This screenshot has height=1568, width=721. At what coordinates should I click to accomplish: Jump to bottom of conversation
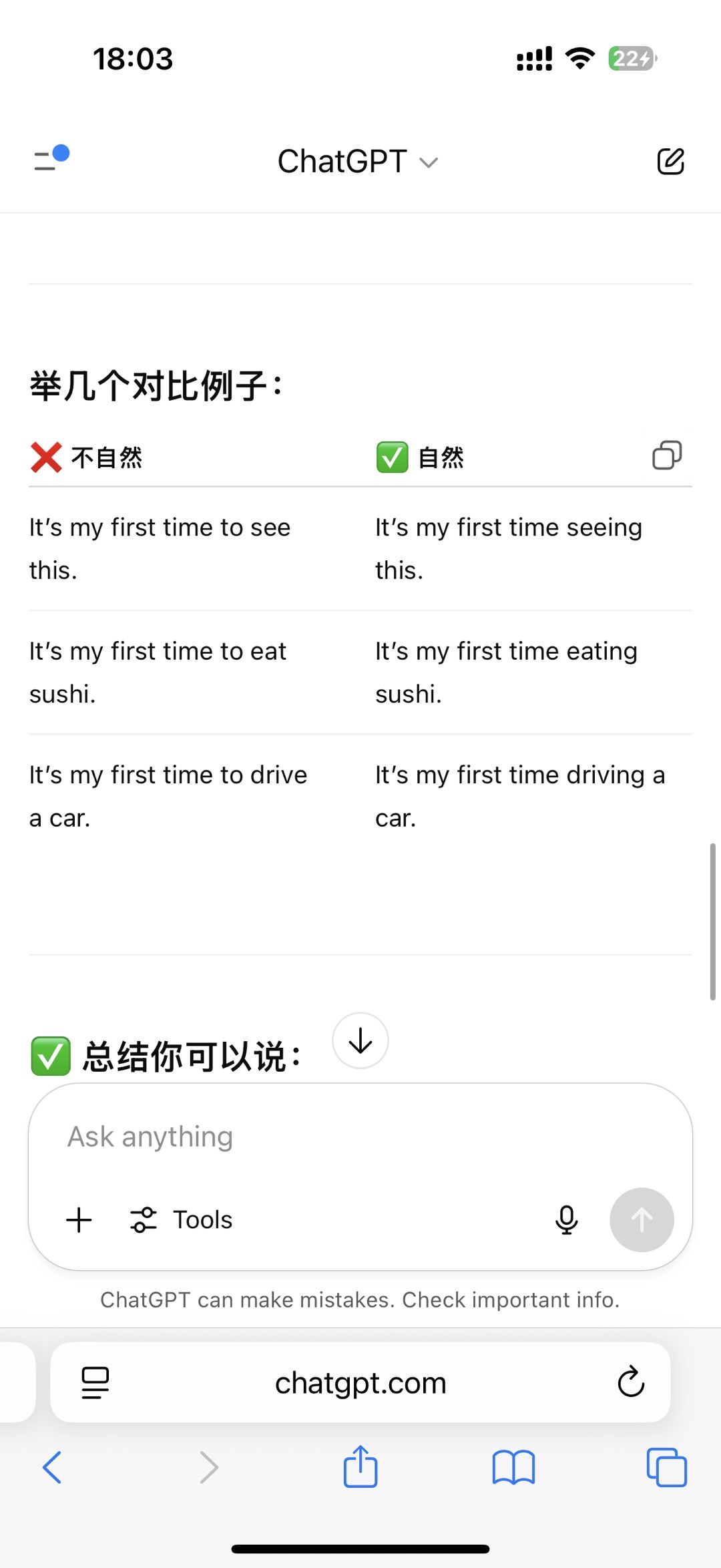click(x=360, y=1040)
